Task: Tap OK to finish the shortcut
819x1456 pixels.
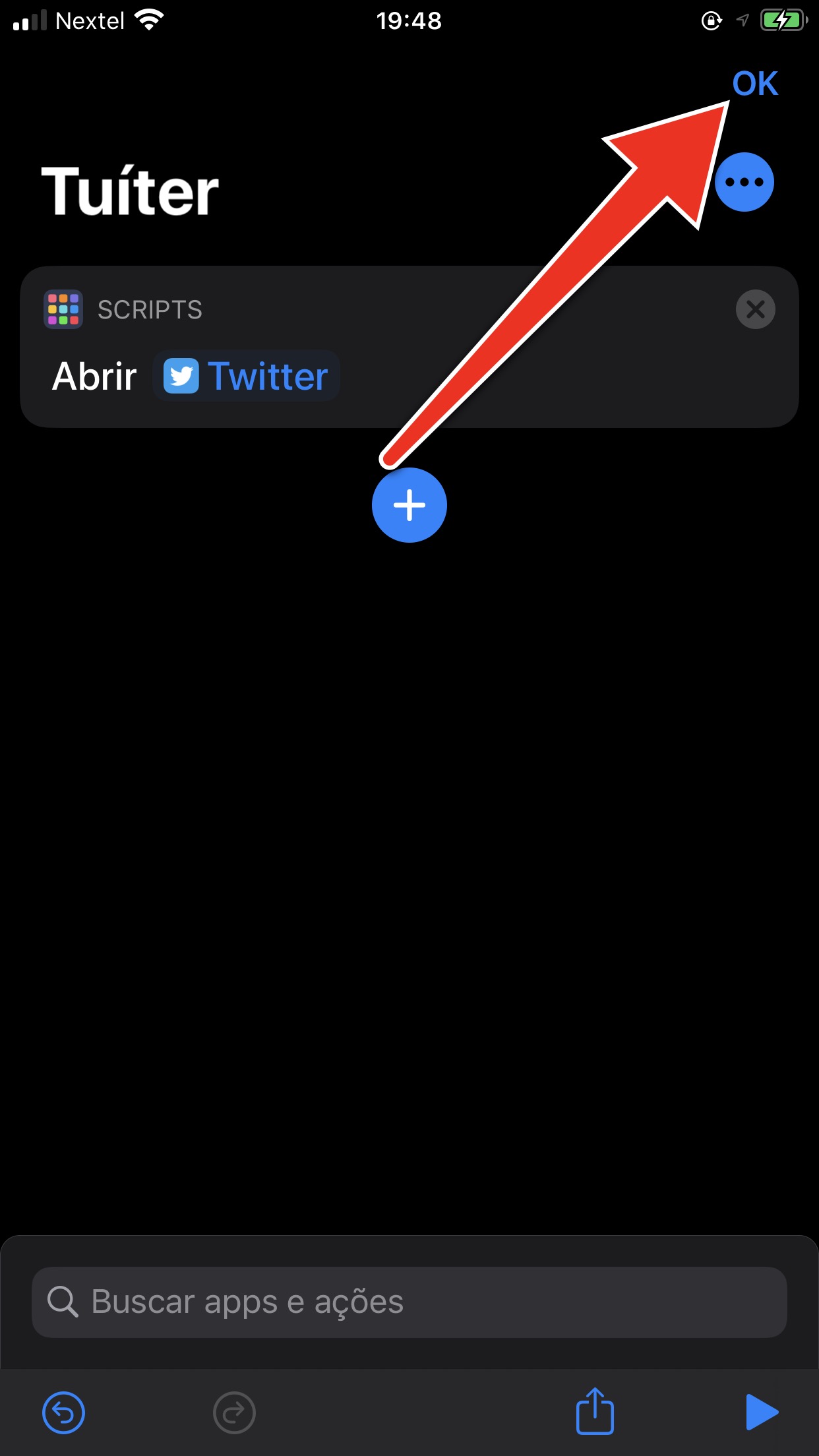Action: [755, 84]
